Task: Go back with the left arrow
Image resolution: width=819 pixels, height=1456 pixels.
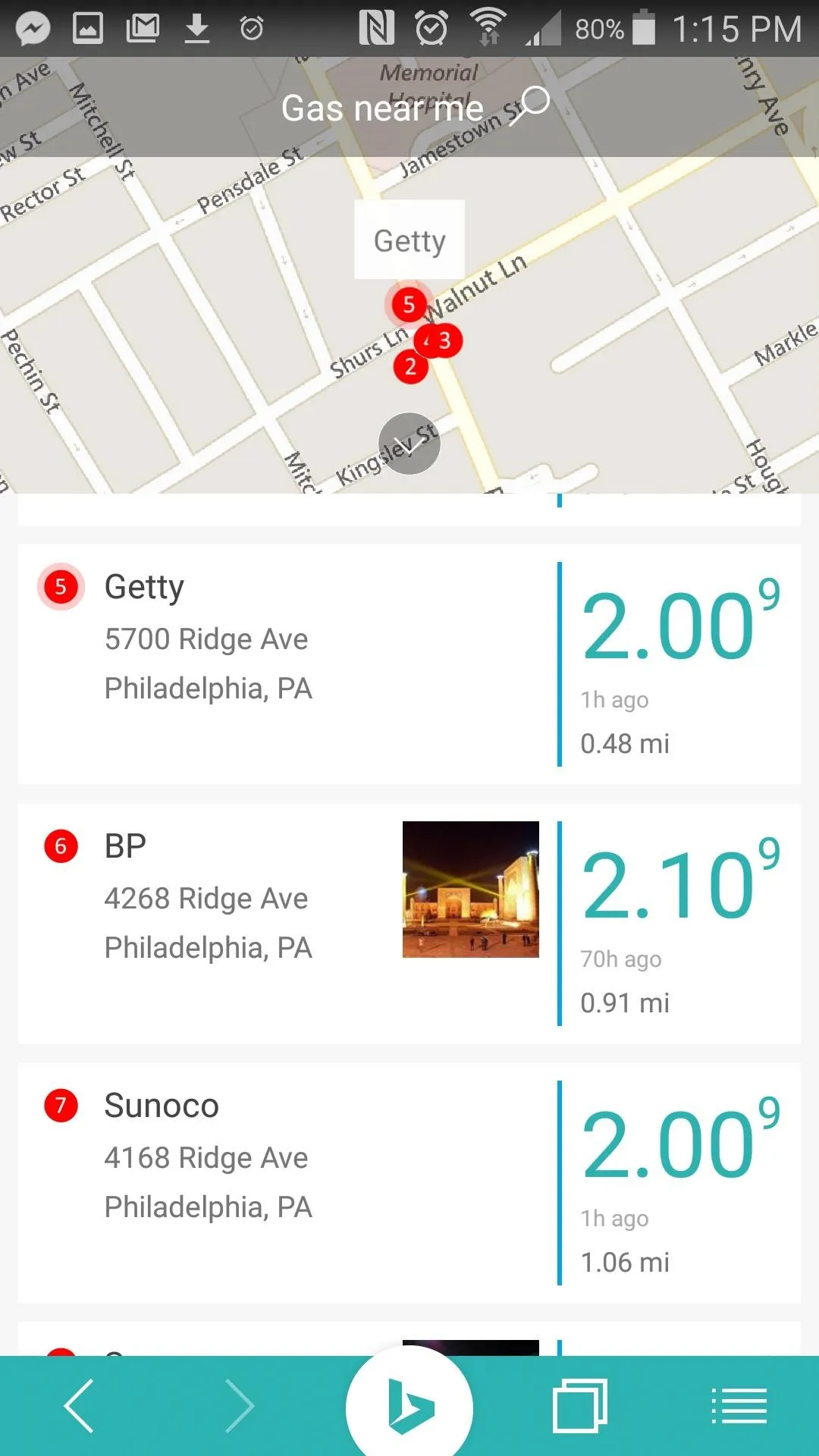Action: coord(79,1406)
